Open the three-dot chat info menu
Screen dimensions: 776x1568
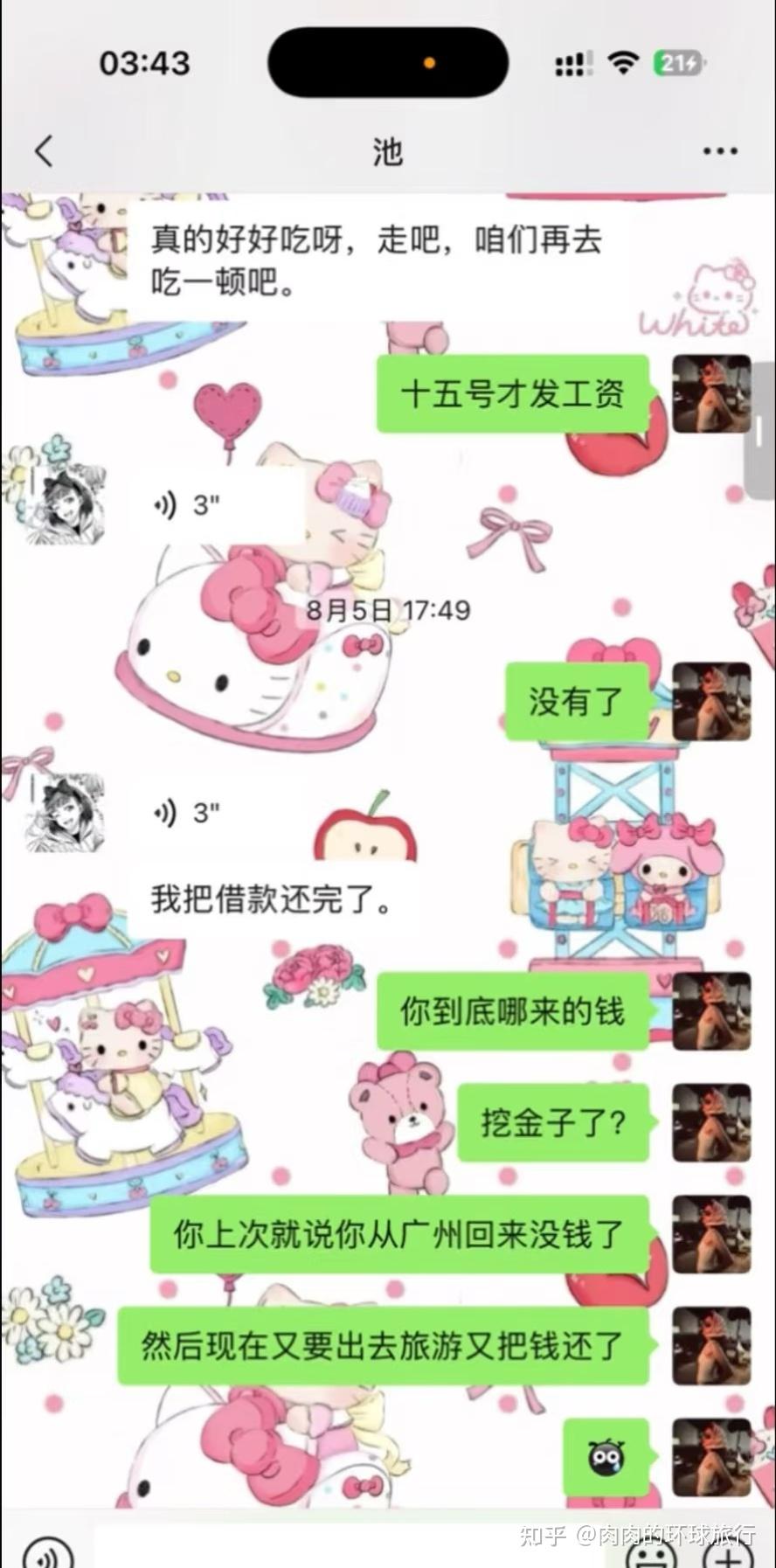[720, 151]
